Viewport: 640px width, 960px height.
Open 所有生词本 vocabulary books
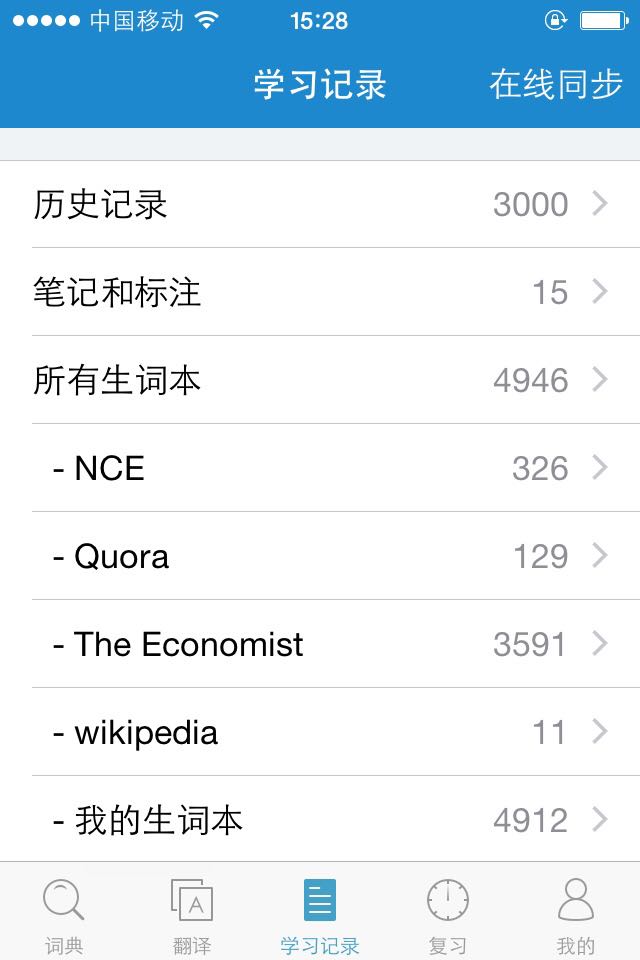[x=320, y=380]
